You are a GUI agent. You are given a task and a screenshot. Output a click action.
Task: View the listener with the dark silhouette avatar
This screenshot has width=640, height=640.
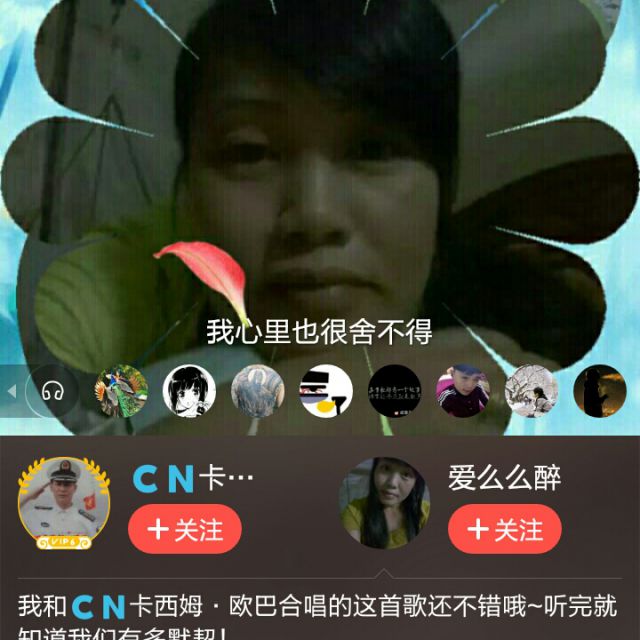598,390
